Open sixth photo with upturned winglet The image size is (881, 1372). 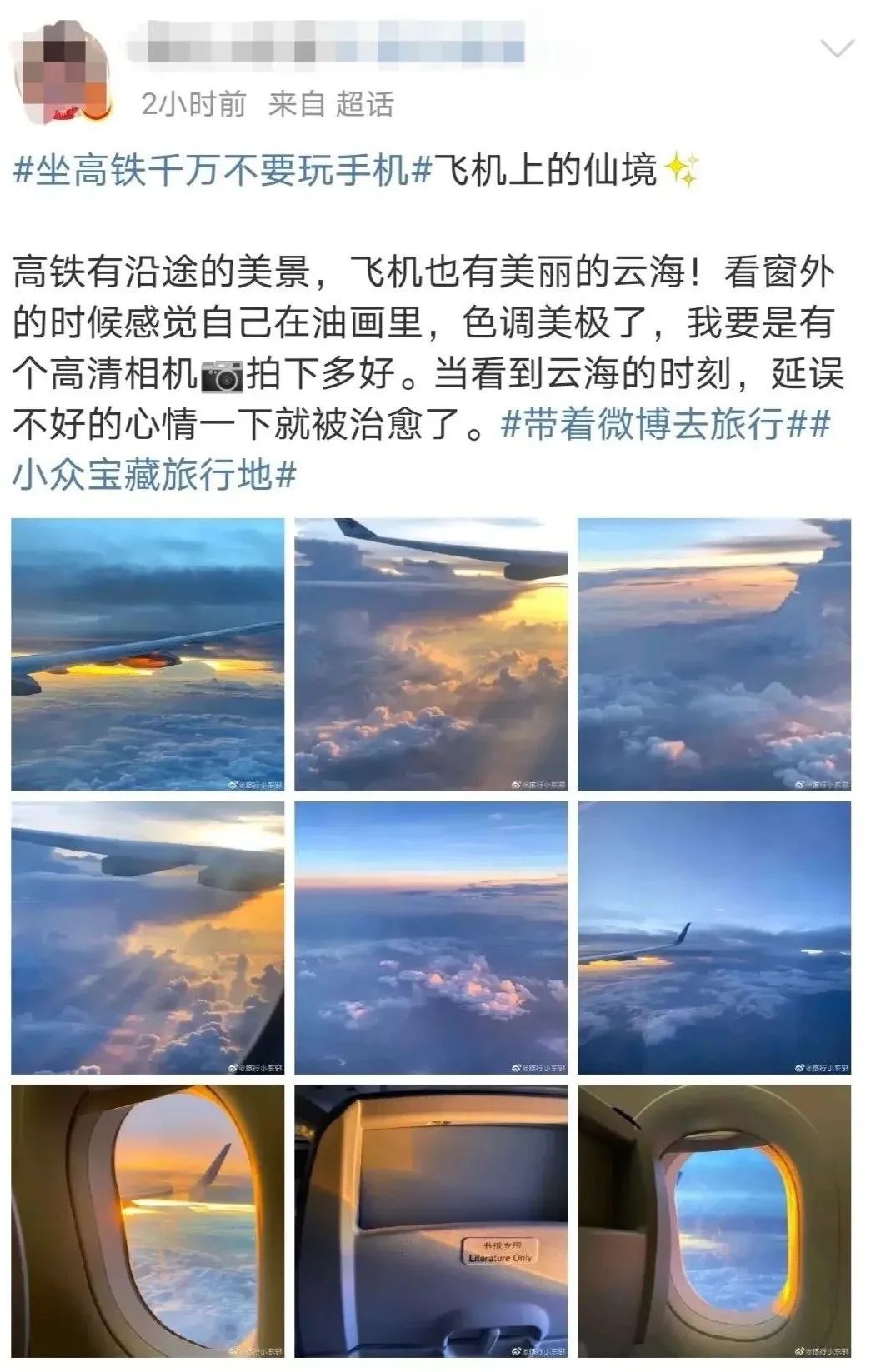(x=714, y=938)
